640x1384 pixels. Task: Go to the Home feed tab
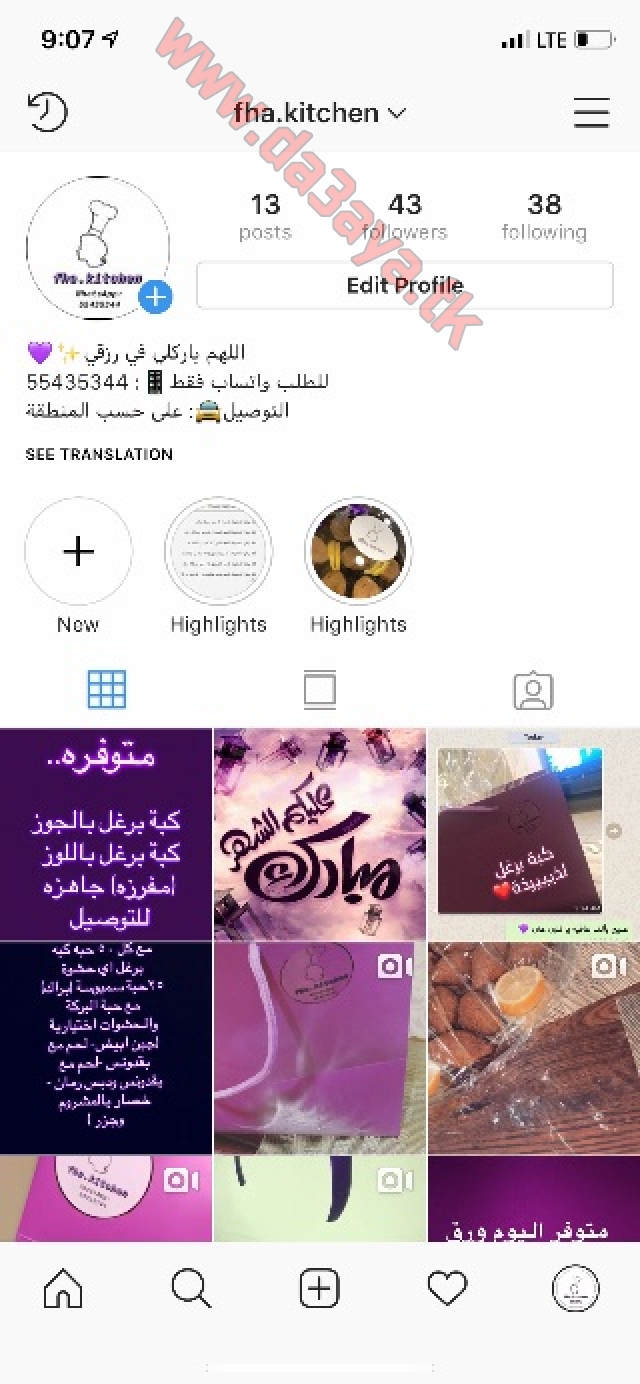(x=63, y=1289)
